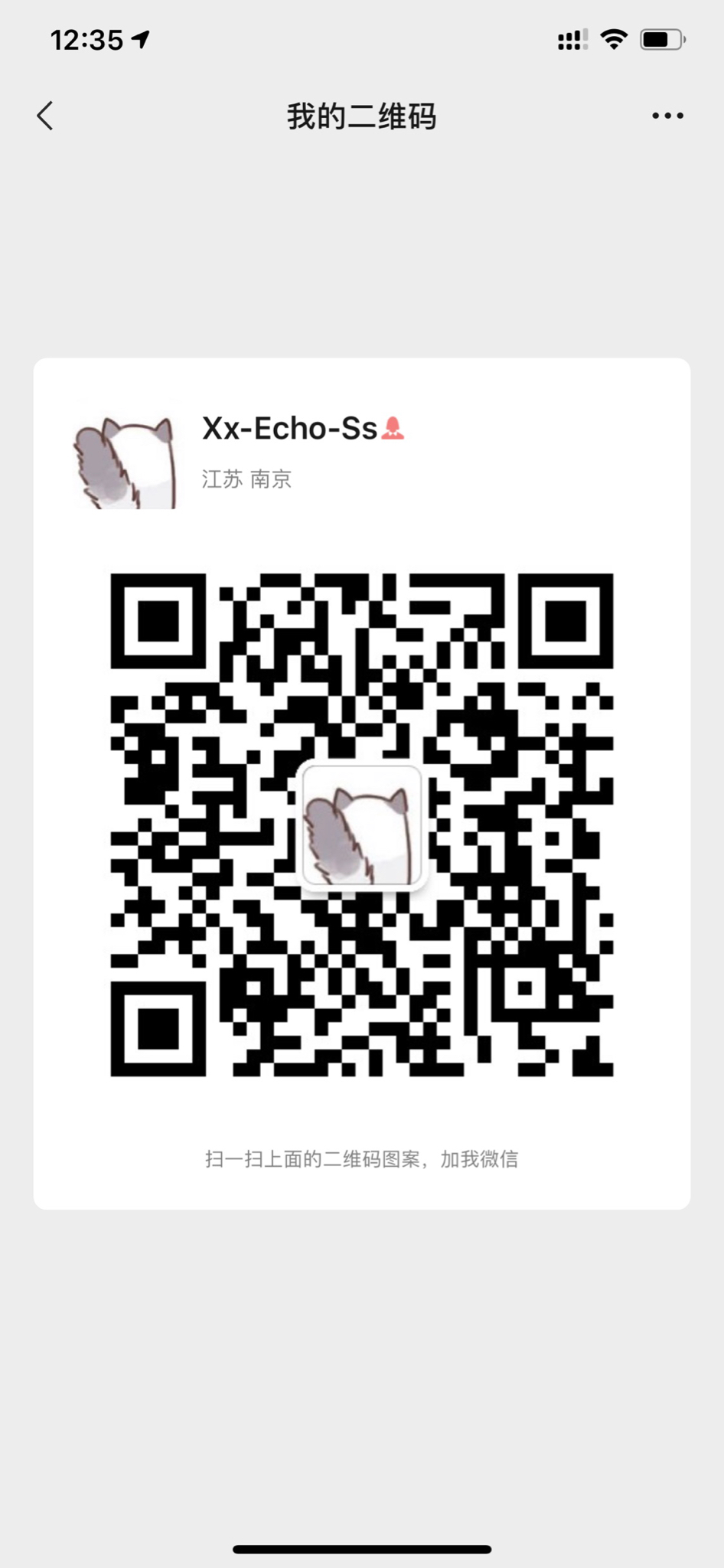Go back from My QR Code page
Viewport: 724px width, 1568px height.
coord(46,116)
